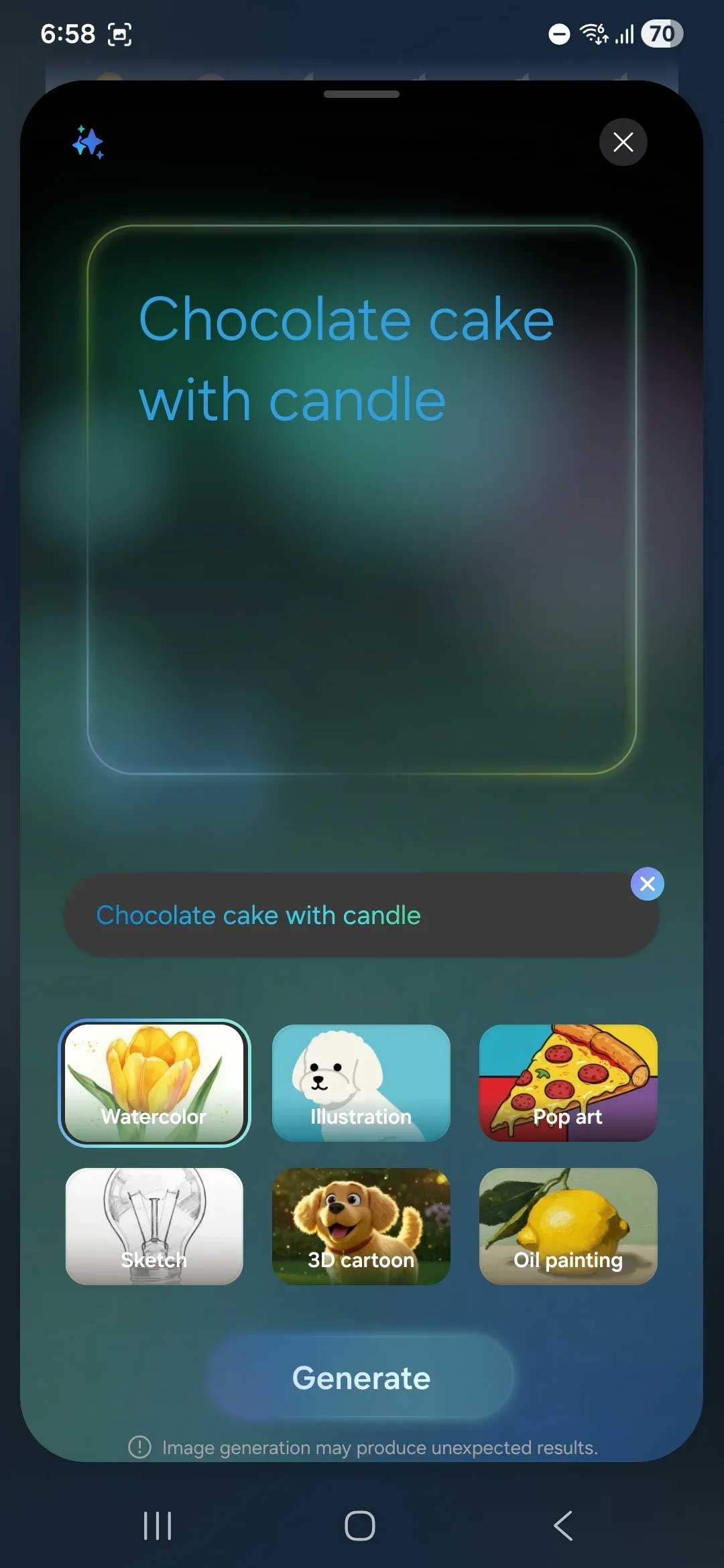This screenshot has height=1568, width=724.
Task: Clear the Chocolate cake with candle prompt
Action: (647, 884)
